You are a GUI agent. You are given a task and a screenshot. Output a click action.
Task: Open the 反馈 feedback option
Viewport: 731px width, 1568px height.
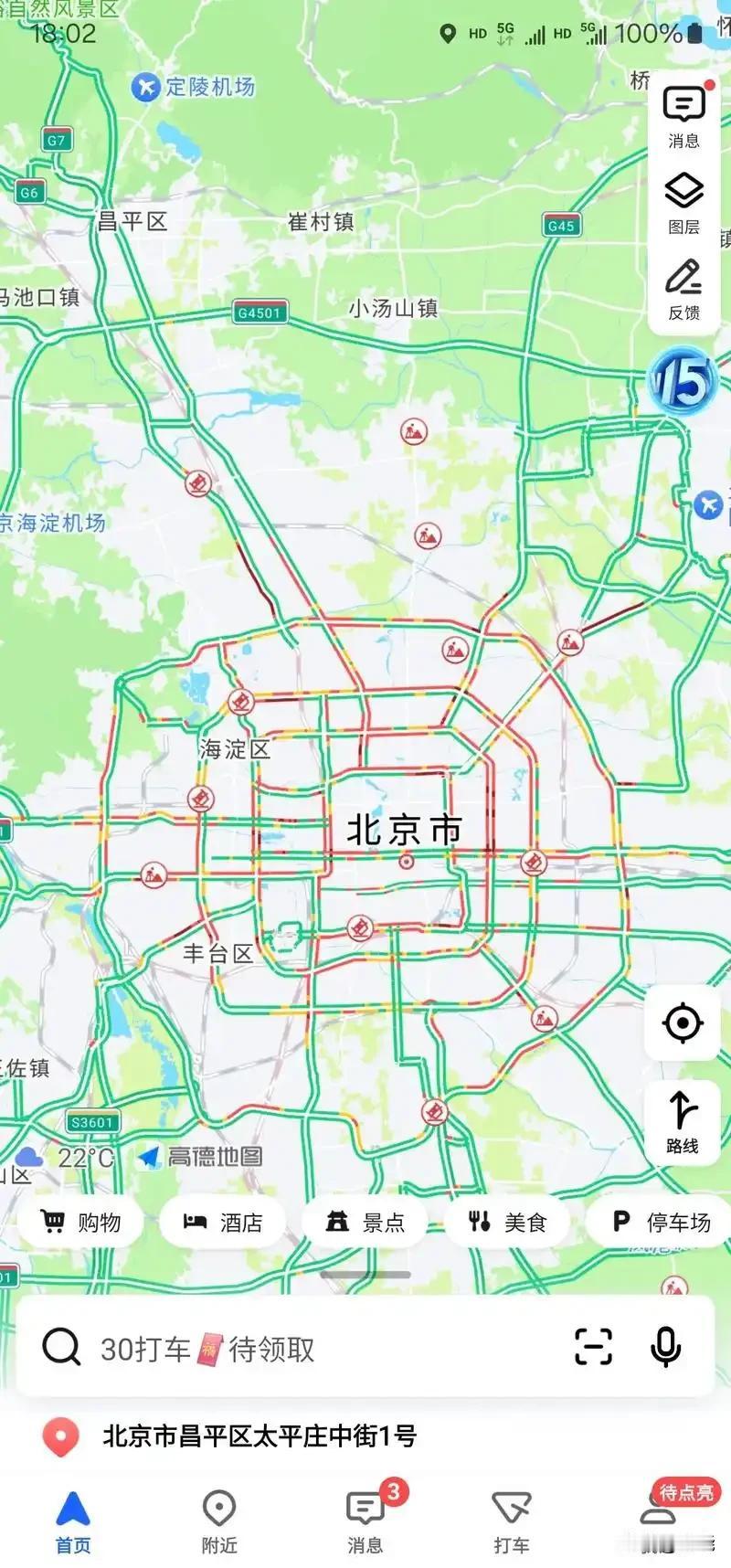[x=683, y=289]
